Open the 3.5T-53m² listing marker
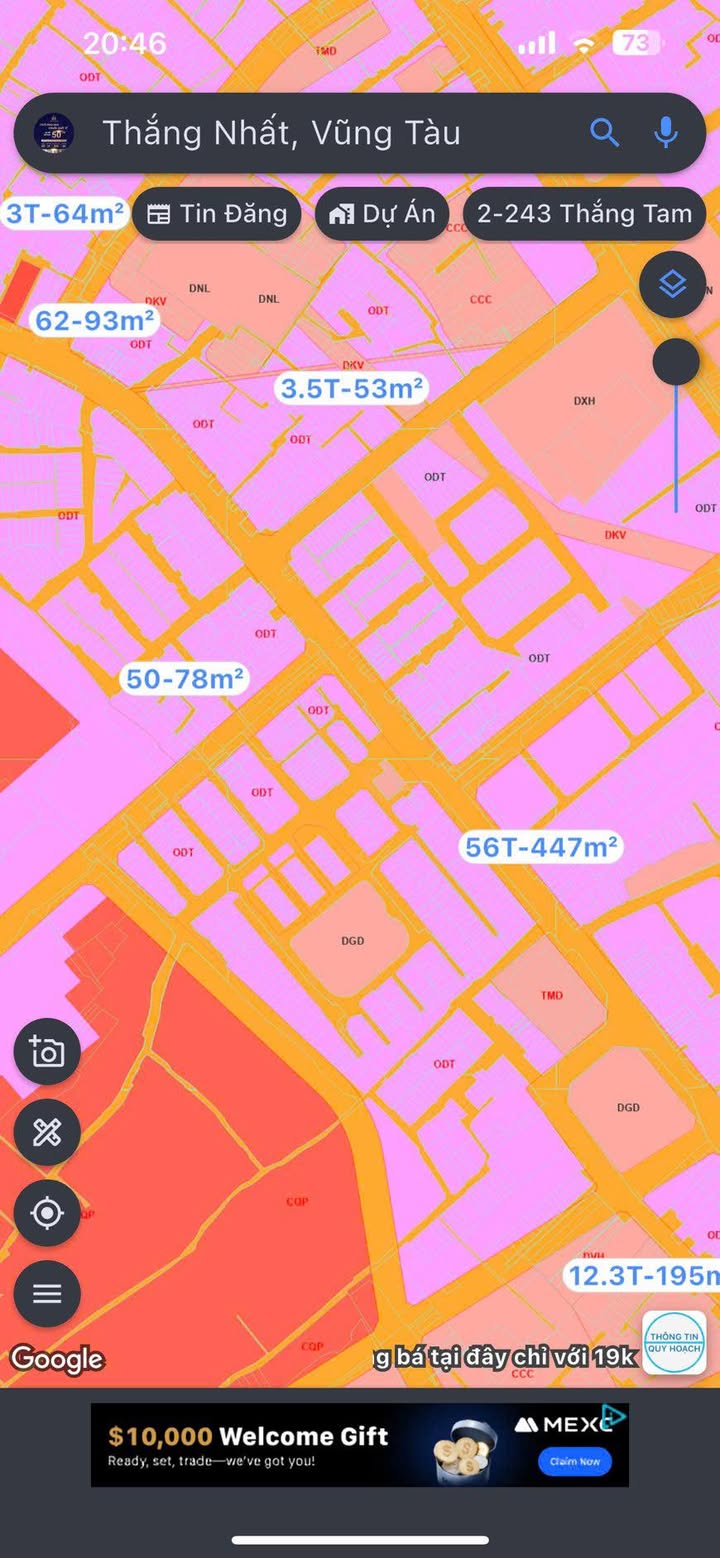 (352, 389)
